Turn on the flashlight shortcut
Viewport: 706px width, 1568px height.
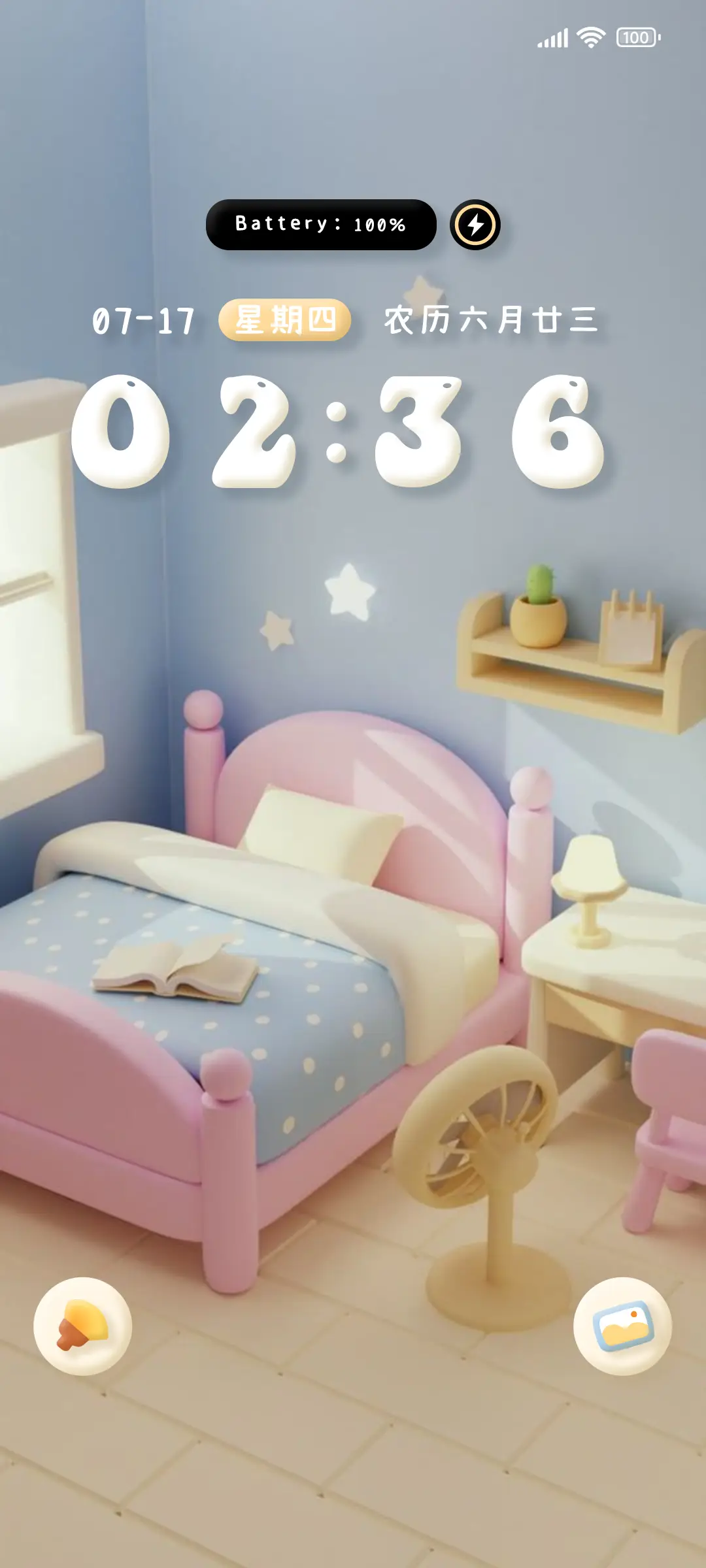(82, 1326)
